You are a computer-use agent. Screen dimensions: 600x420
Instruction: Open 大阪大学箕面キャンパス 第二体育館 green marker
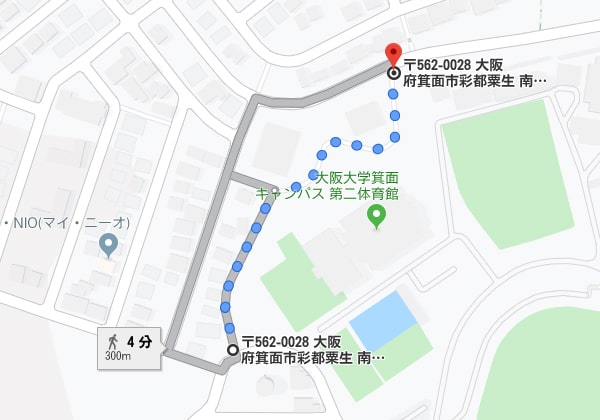click(377, 215)
